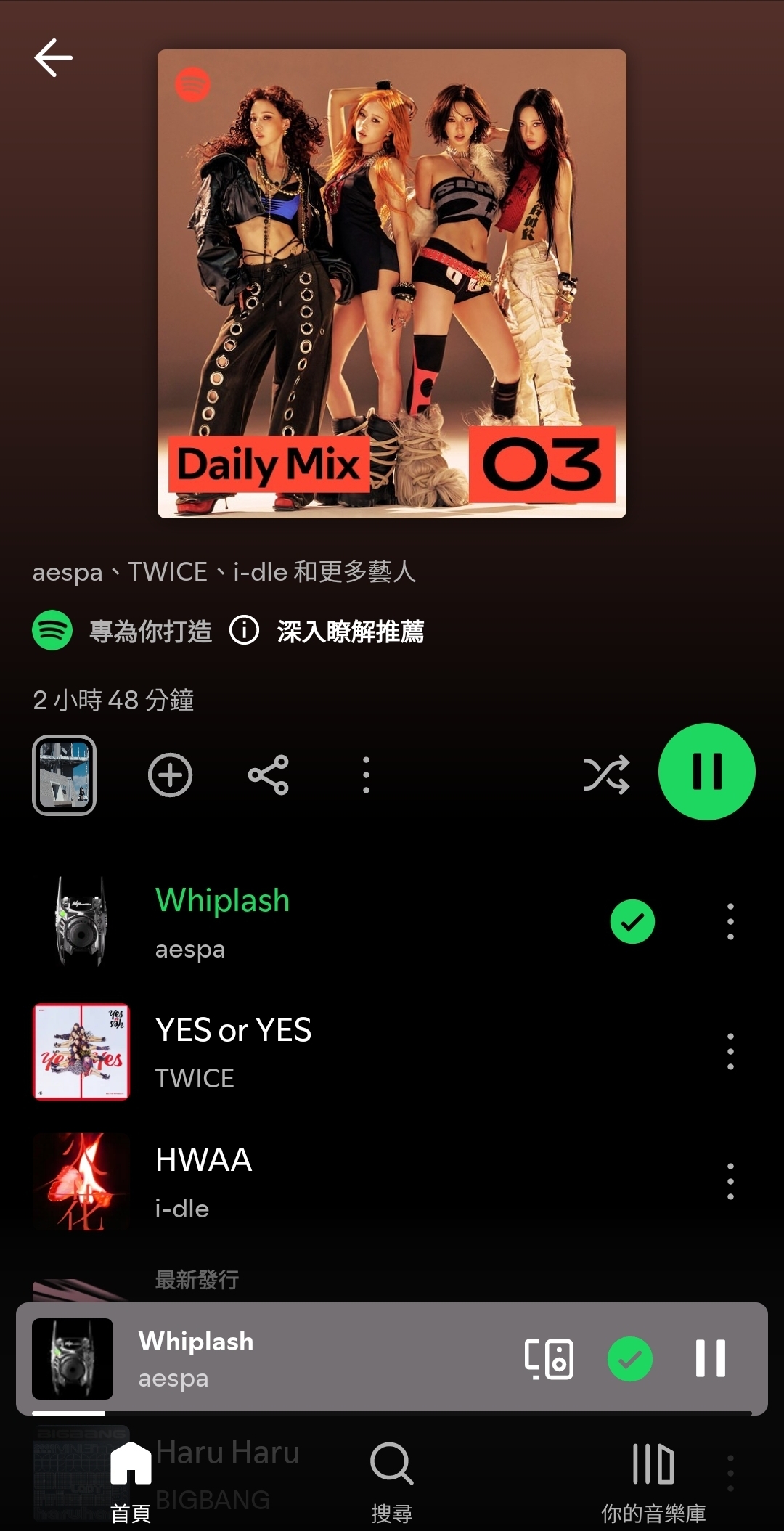The height and width of the screenshot is (1531, 784).
Task: Pause from the mini player bar
Action: pos(710,1359)
